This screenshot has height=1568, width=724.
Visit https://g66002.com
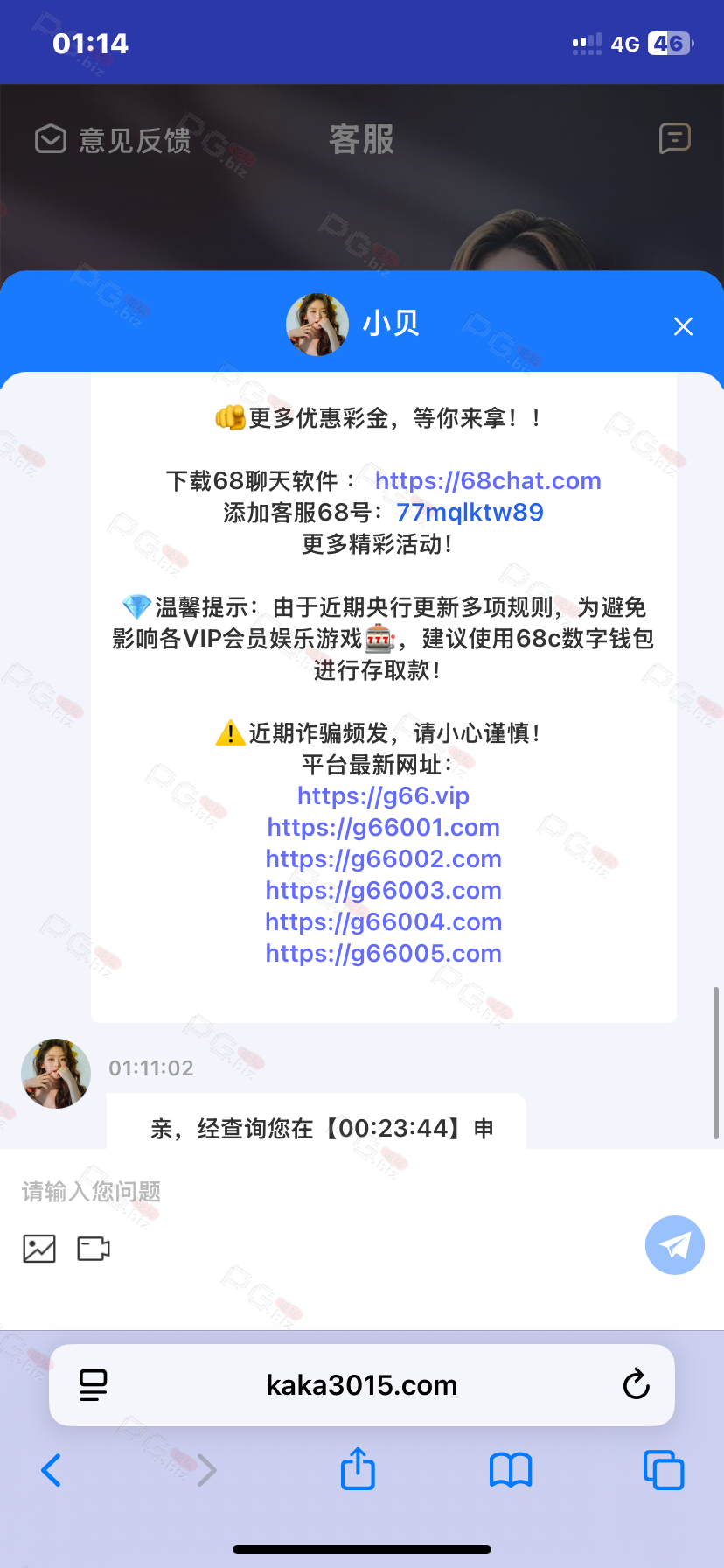click(383, 858)
